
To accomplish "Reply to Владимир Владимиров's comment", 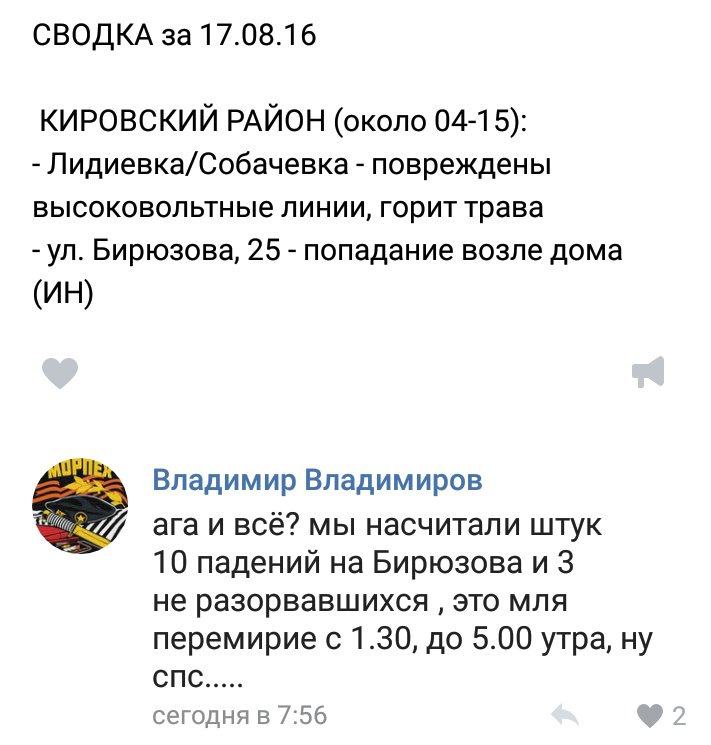I will coord(564,715).
